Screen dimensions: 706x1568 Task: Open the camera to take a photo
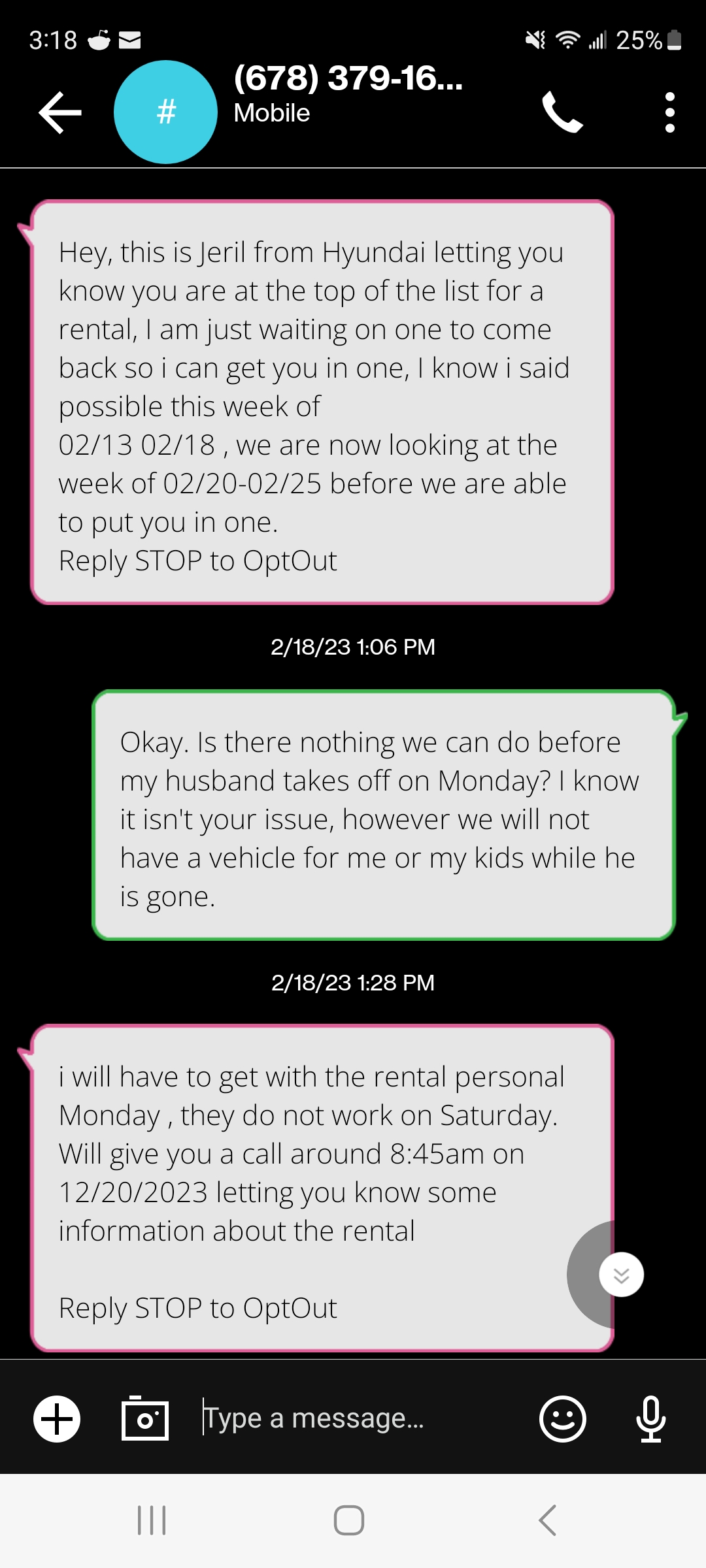tap(145, 1419)
